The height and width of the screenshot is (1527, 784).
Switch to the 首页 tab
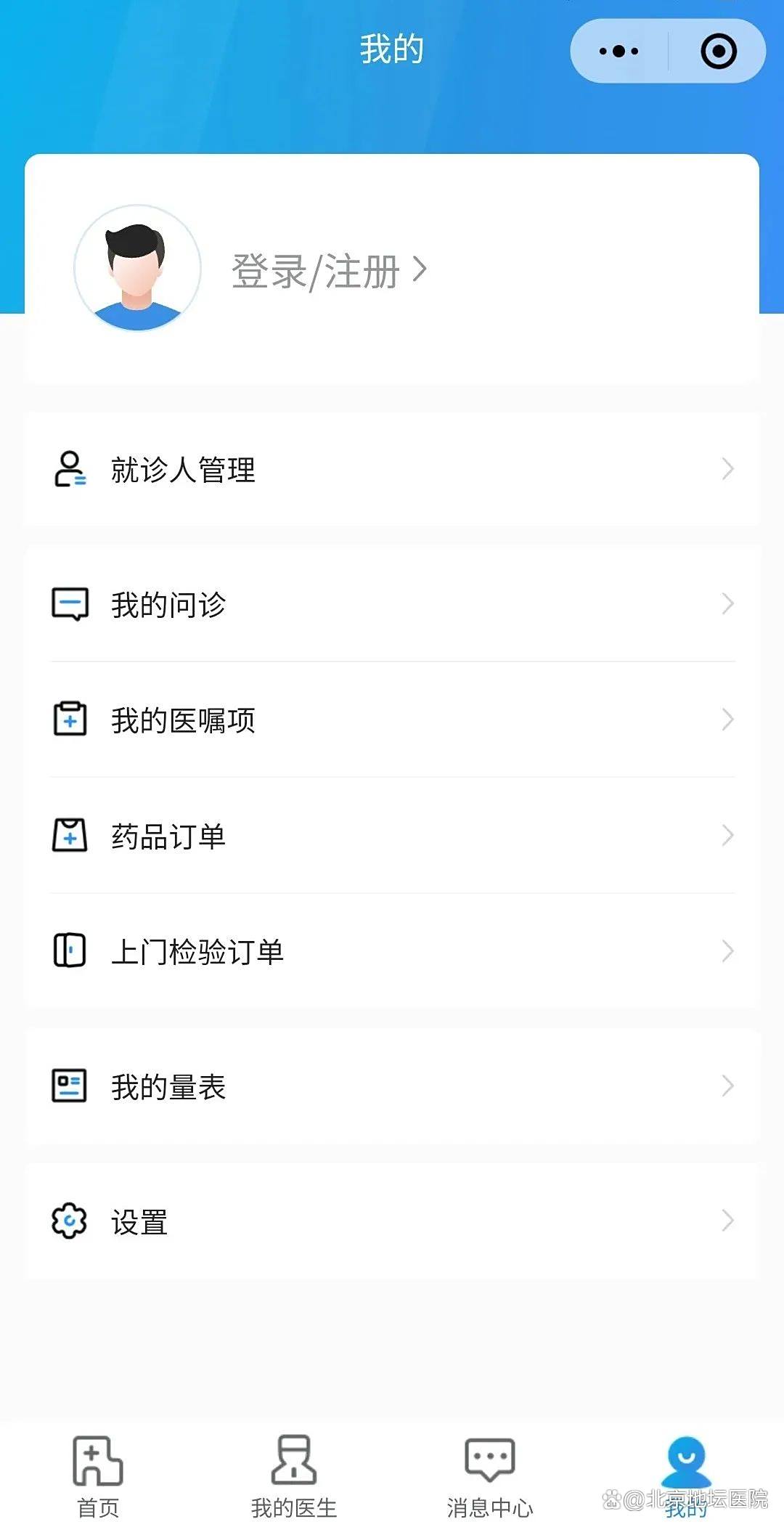point(98,1477)
